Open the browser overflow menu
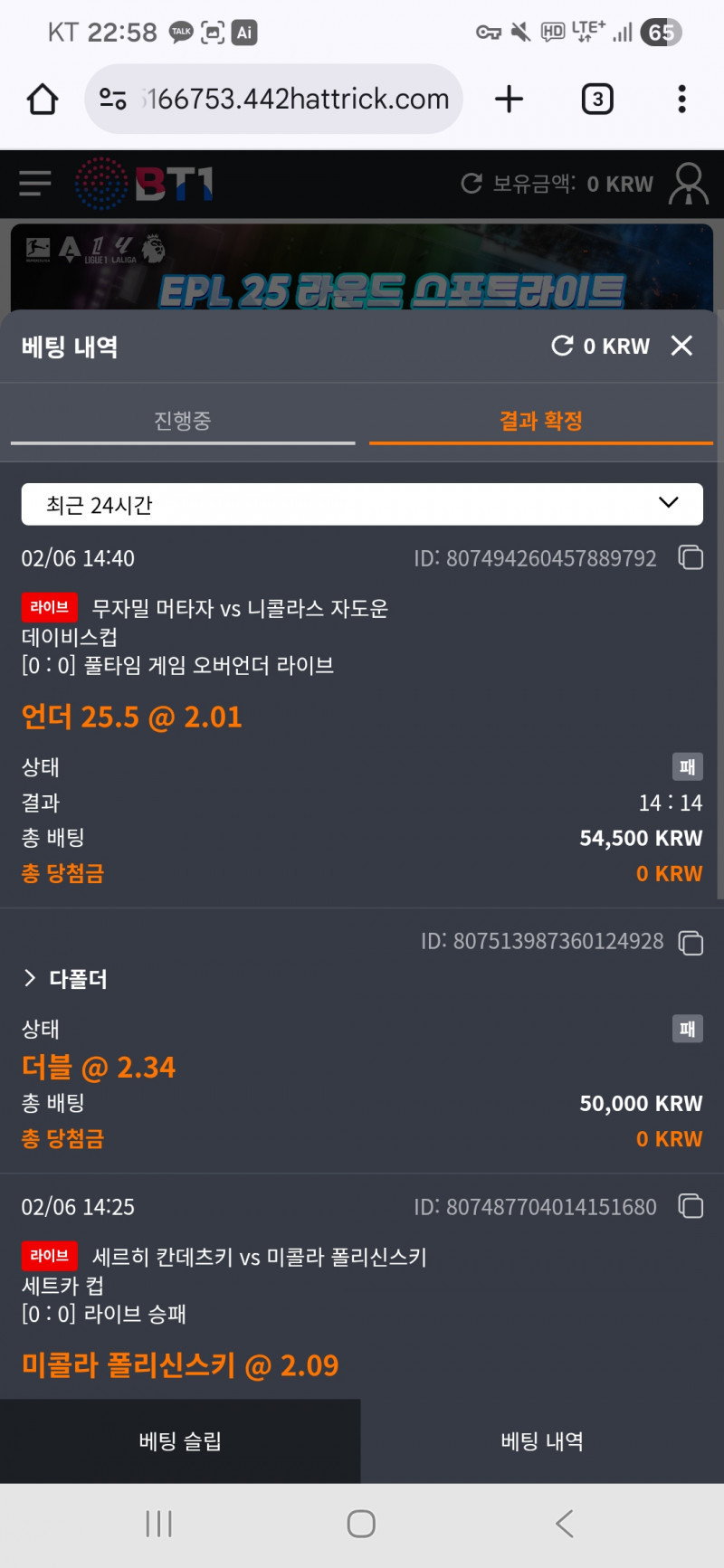 tap(681, 99)
